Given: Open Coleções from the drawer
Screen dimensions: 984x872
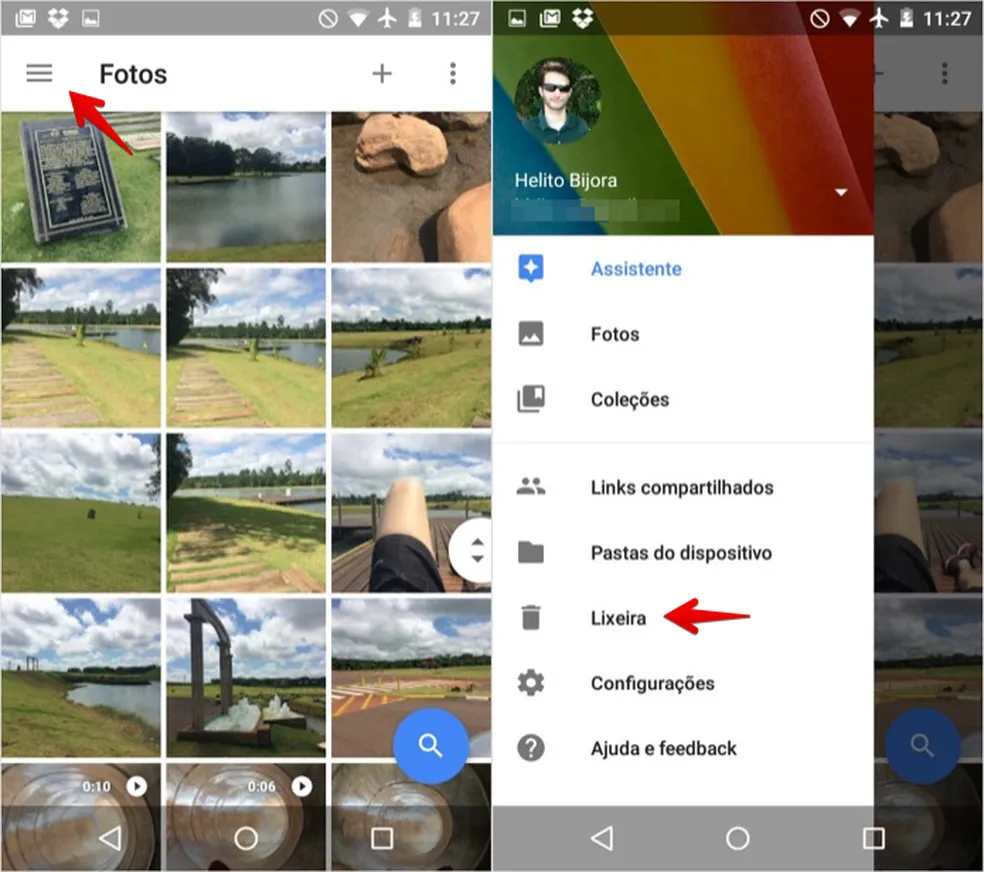Looking at the screenshot, I should coord(629,399).
